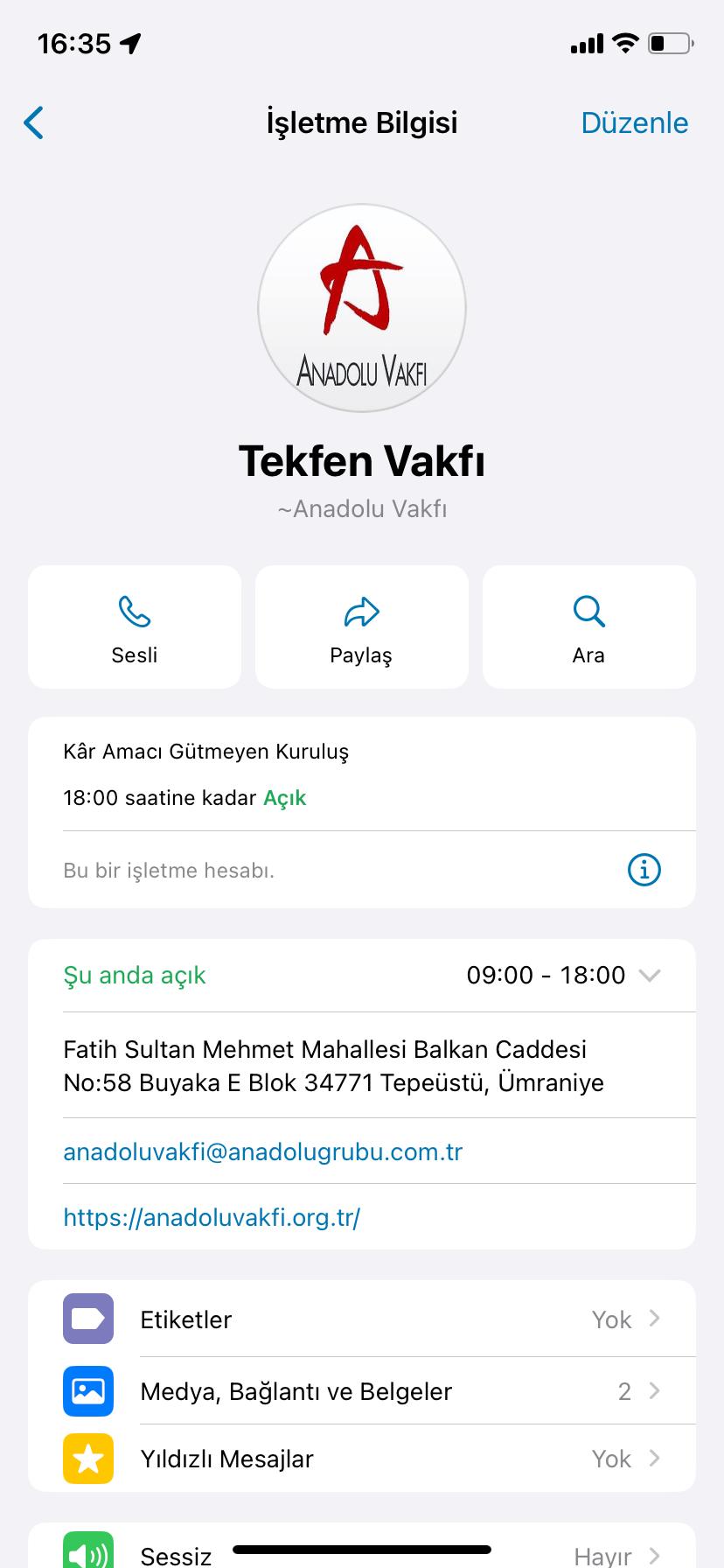Expand the 09:00 - 18:00 opening hours

pyautogui.click(x=362, y=975)
